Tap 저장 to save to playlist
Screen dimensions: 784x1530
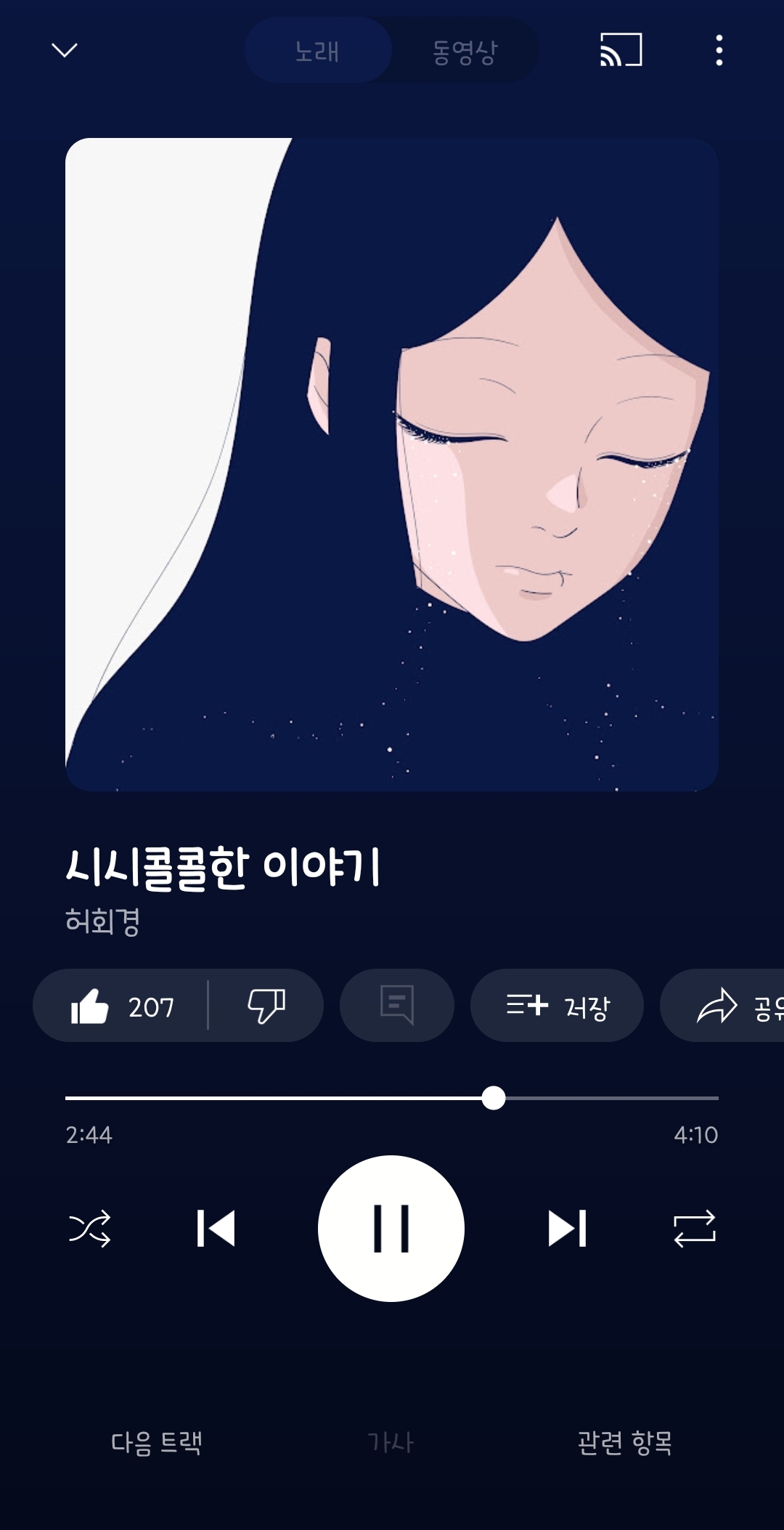click(x=557, y=1006)
